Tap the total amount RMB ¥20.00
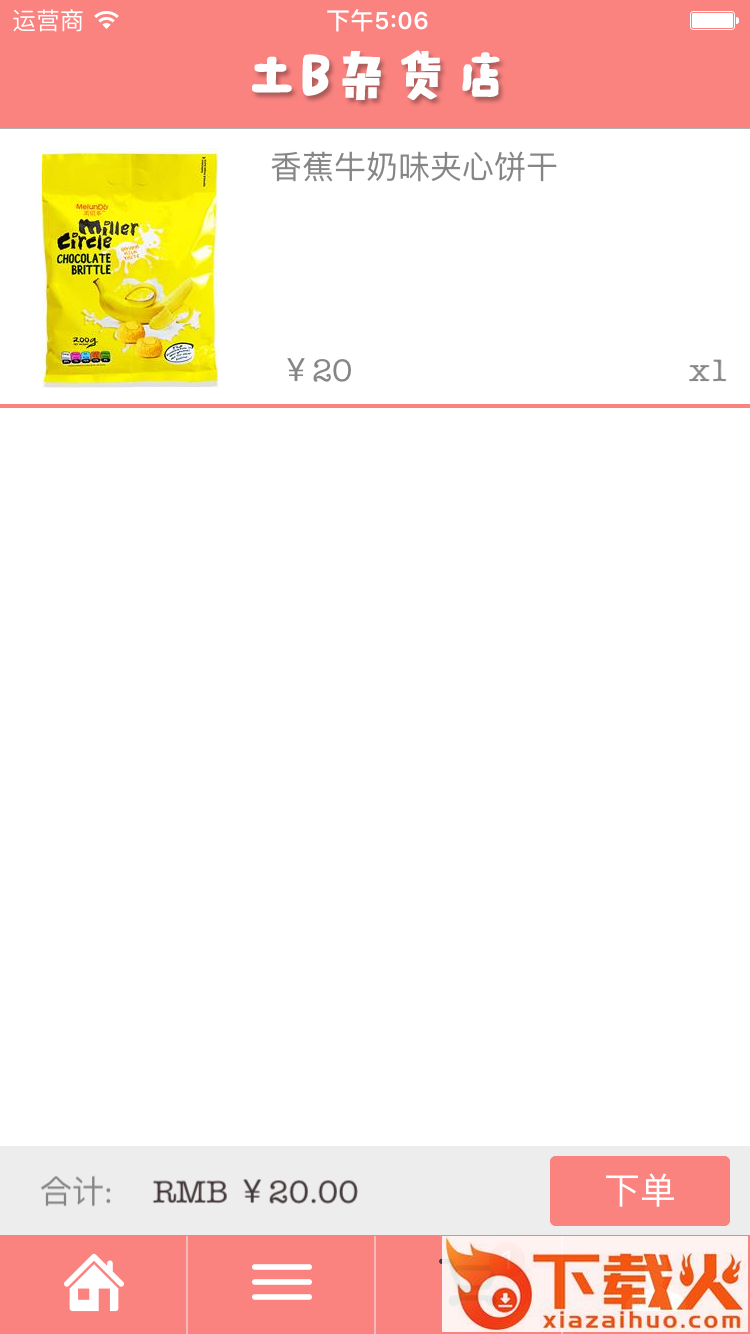 pos(255,1191)
